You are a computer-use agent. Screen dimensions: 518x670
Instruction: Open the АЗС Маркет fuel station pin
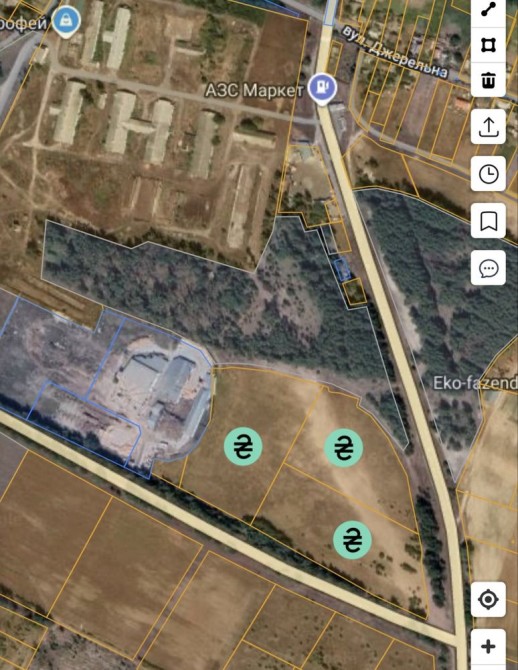[x=323, y=88]
